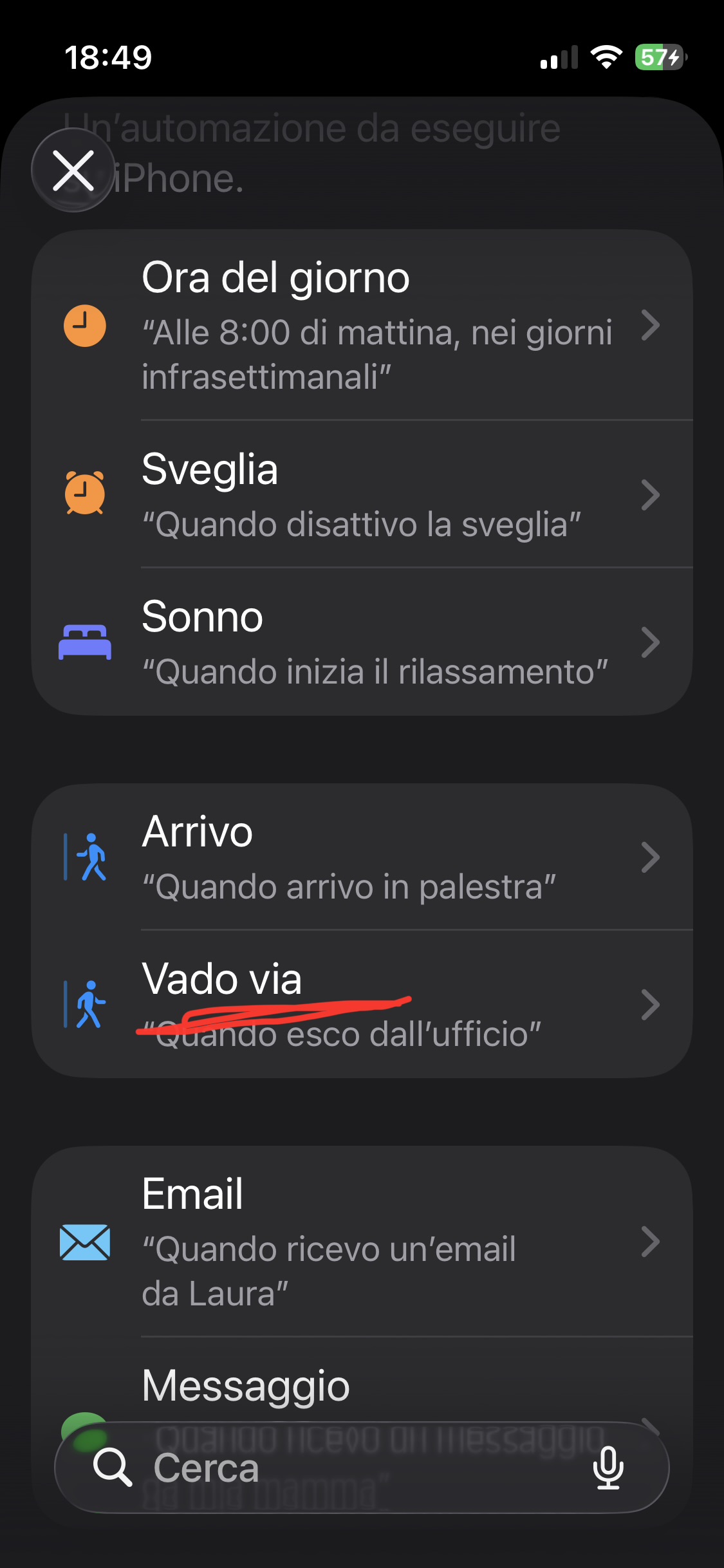Open the Ora del giorno trigger
724x1568 pixels.
(x=362, y=326)
